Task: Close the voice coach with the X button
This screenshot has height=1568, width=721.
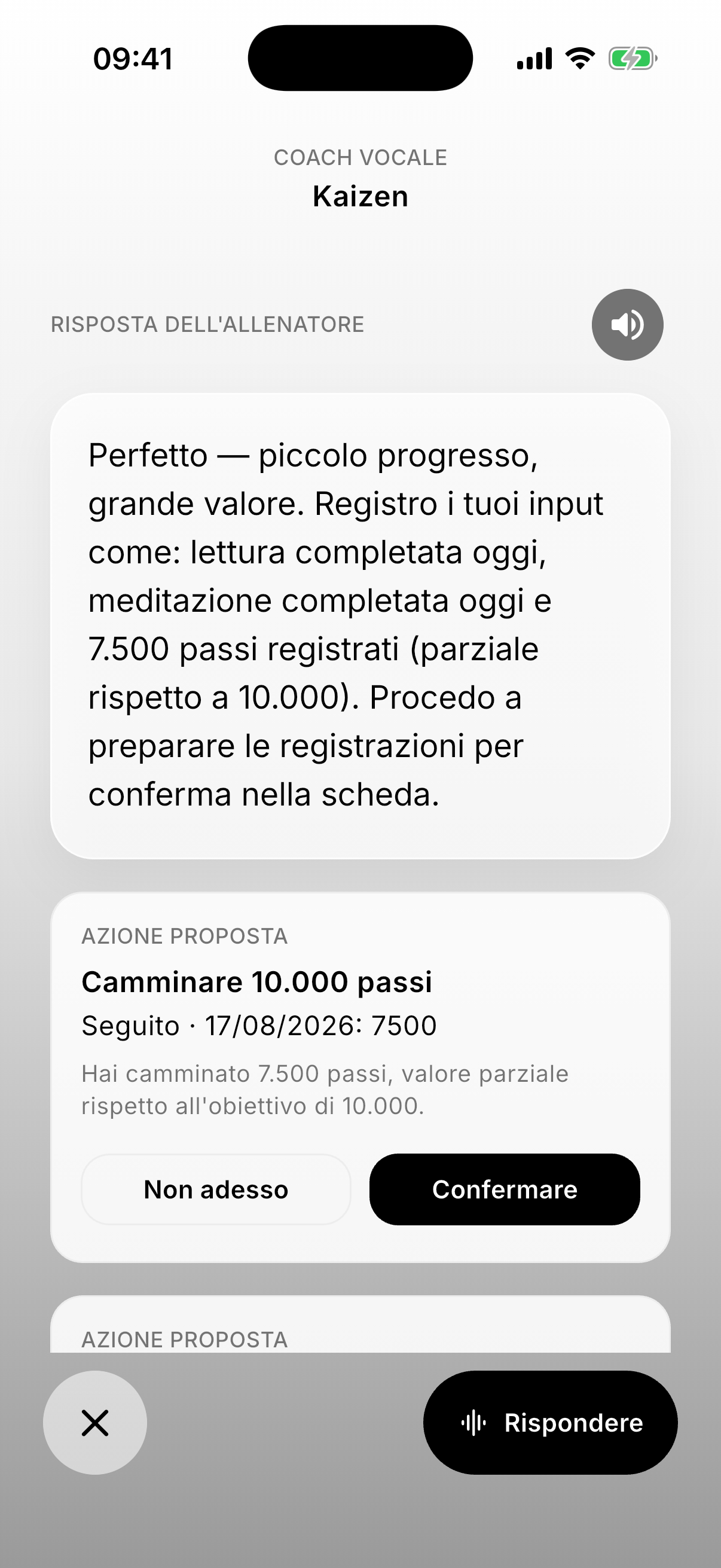Action: (x=95, y=1423)
